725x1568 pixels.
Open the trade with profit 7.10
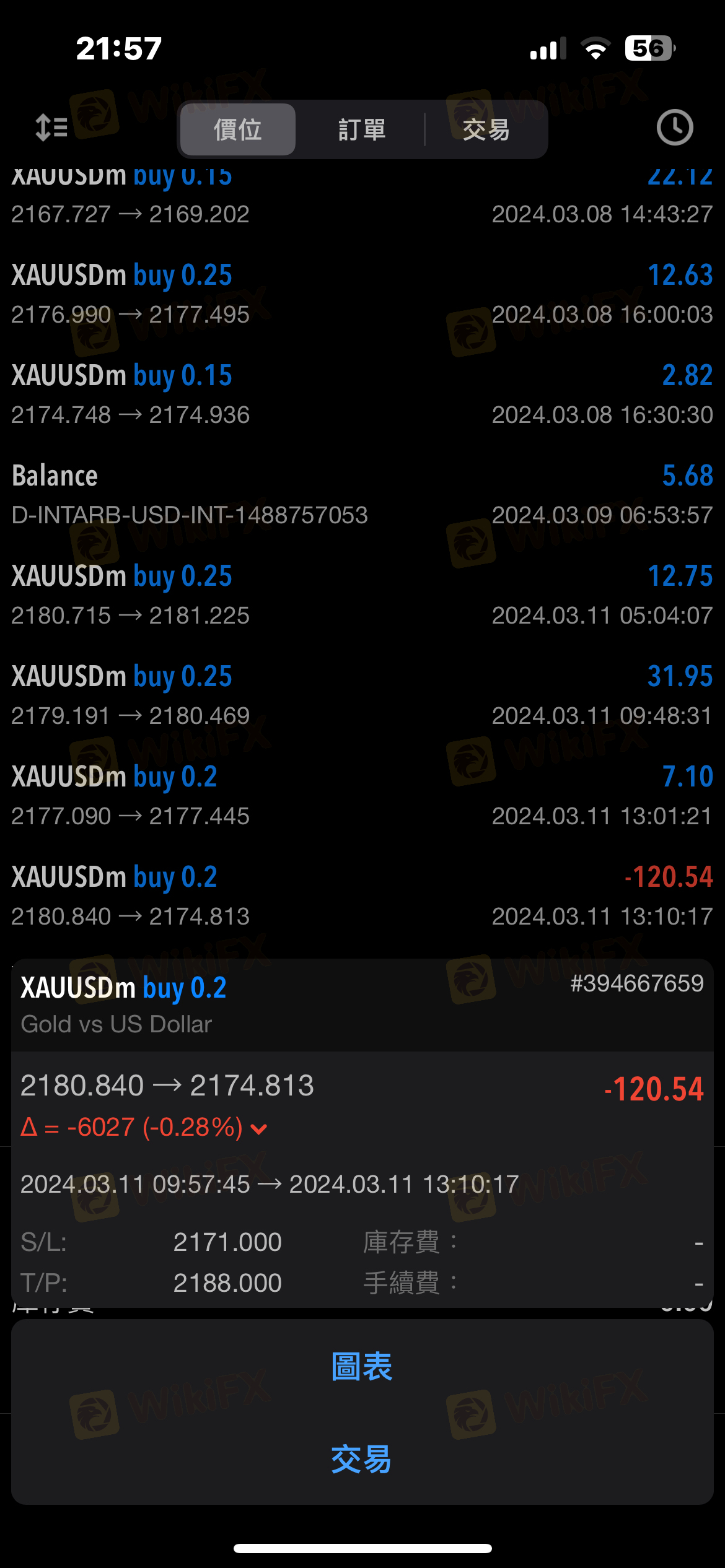(362, 796)
